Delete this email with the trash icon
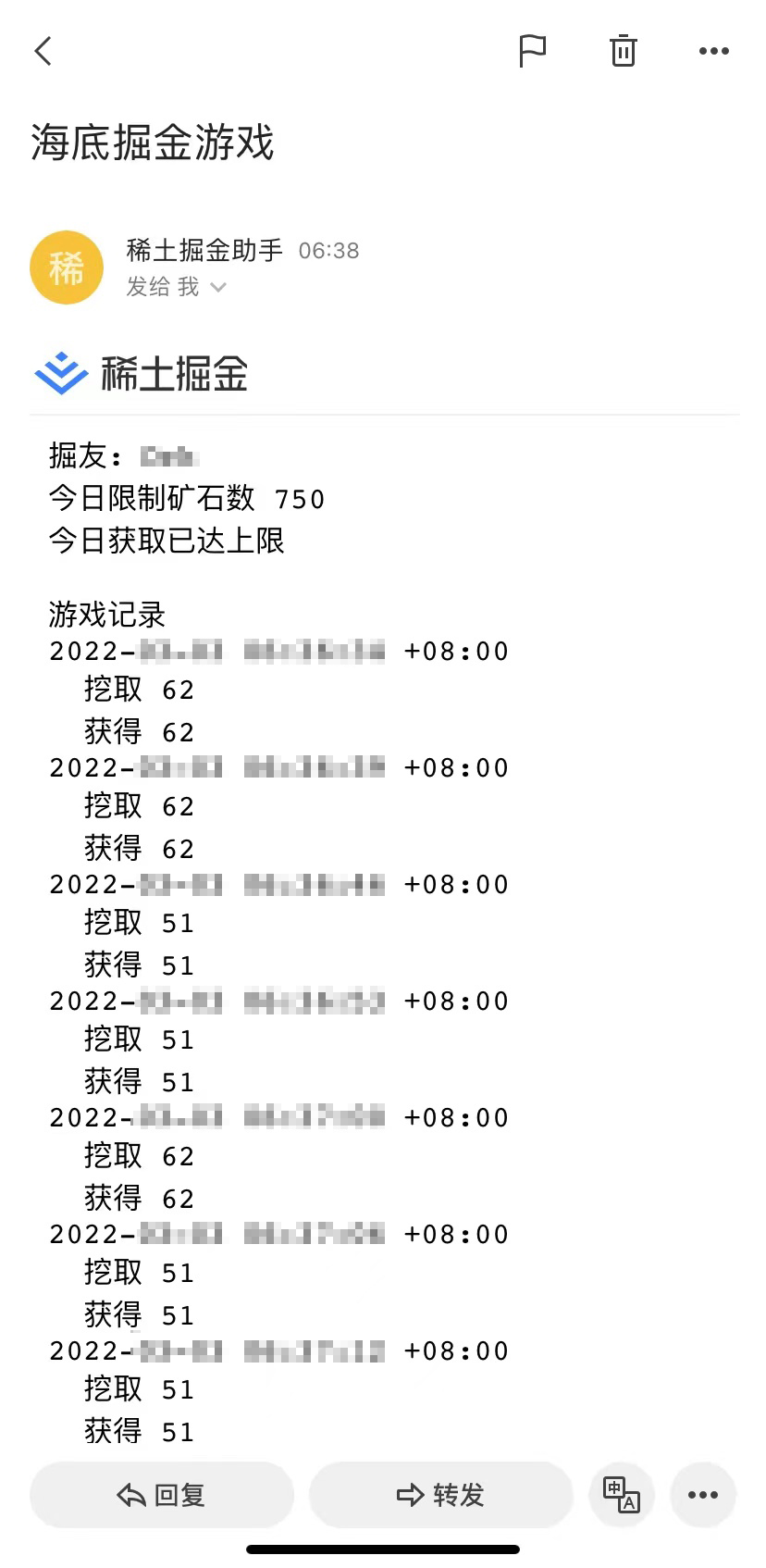The image size is (766, 1568). click(624, 51)
